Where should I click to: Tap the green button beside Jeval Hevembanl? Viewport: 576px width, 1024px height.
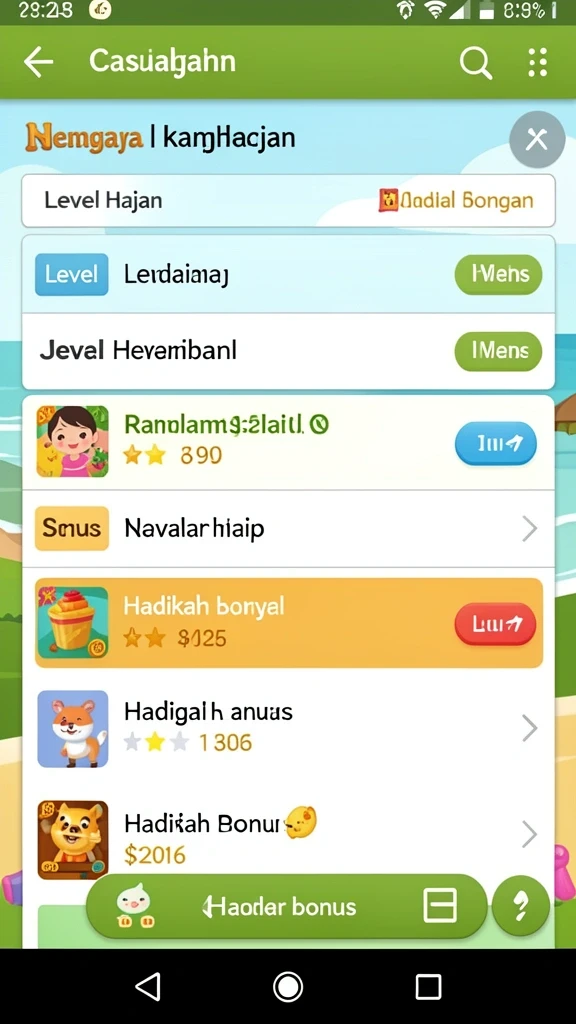(498, 351)
